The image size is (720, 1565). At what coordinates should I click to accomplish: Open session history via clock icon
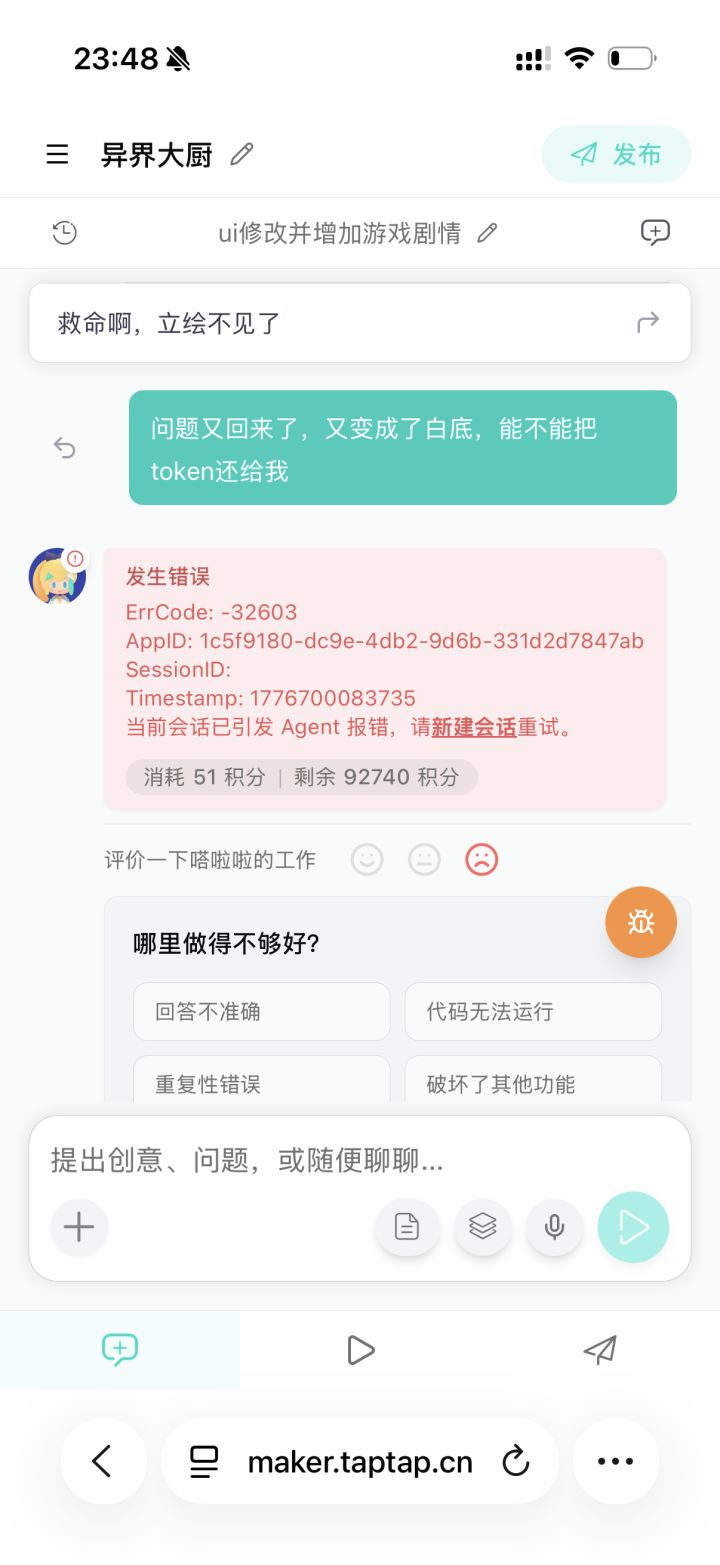(x=65, y=232)
